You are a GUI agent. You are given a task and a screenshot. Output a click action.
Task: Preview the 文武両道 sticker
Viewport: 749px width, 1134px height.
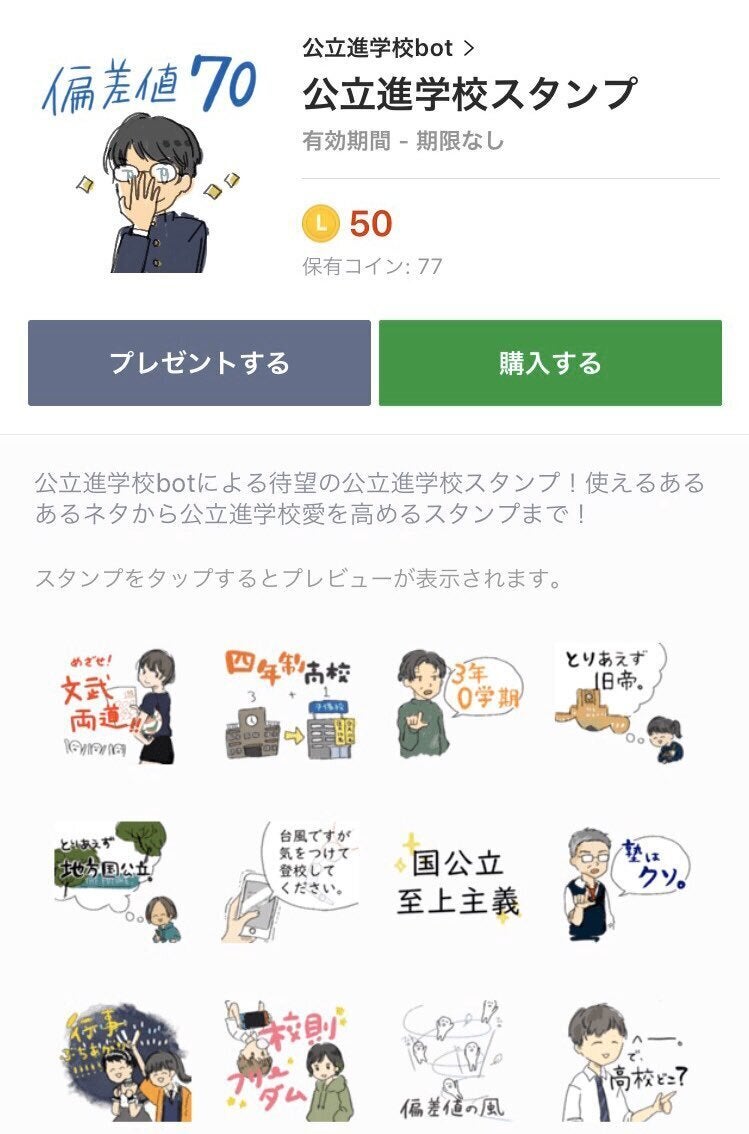111,704
